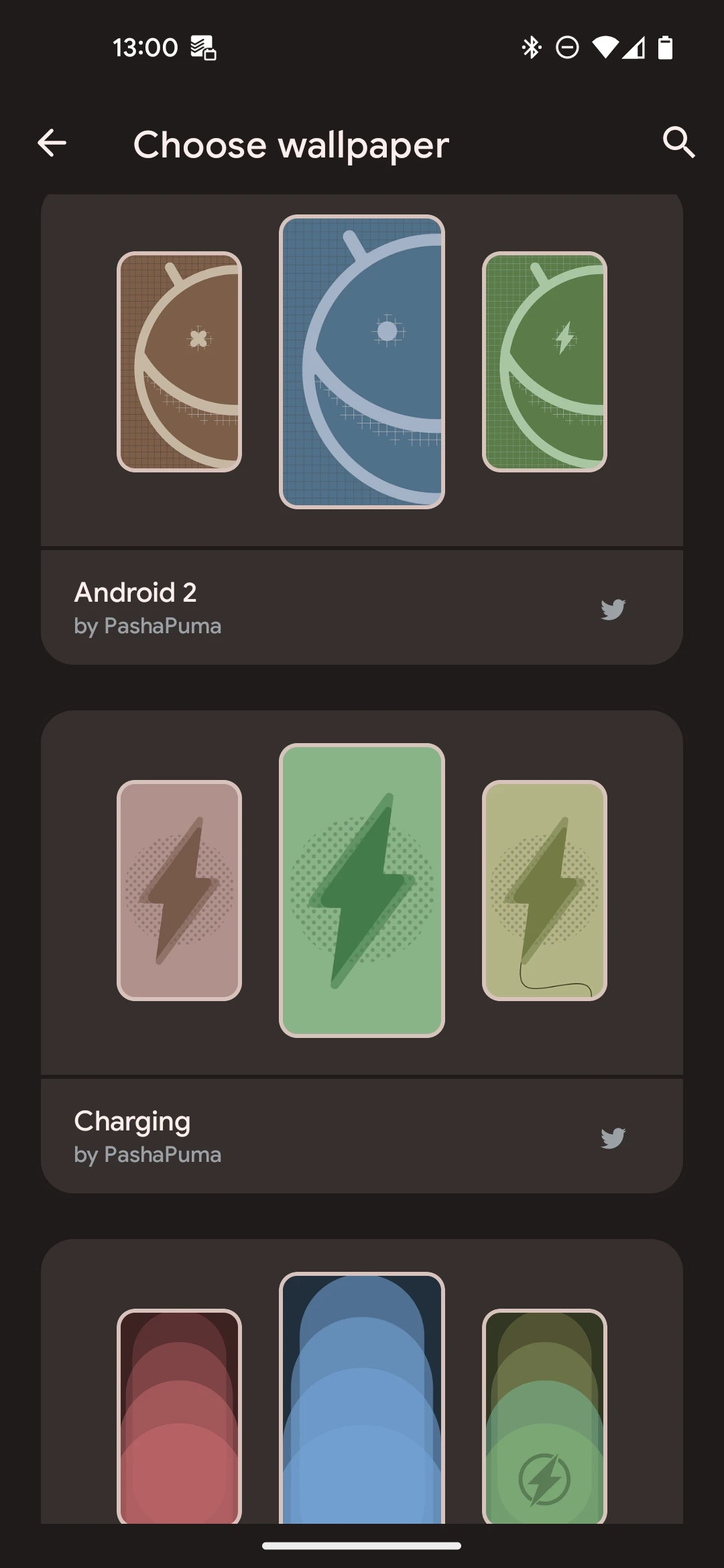Choose the green Charging wallpaper
The height and width of the screenshot is (1568, 724).
click(x=362, y=890)
